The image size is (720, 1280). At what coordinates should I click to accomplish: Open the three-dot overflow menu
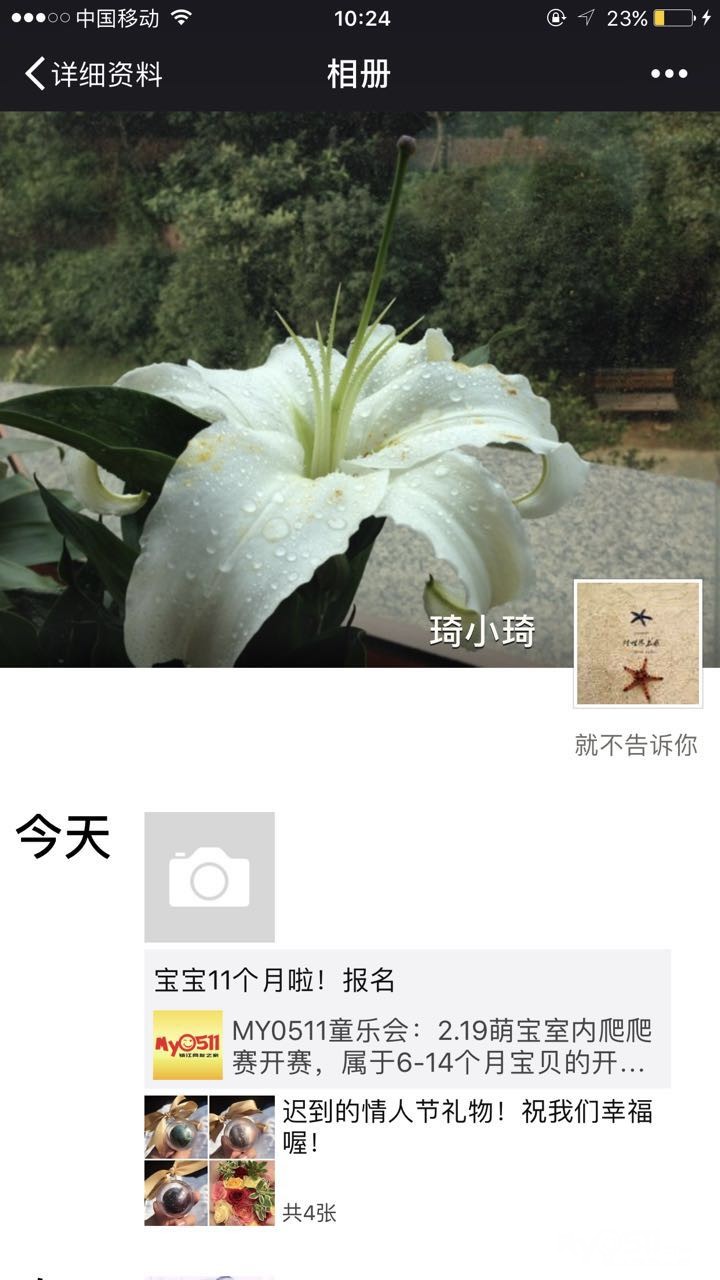(x=668, y=74)
